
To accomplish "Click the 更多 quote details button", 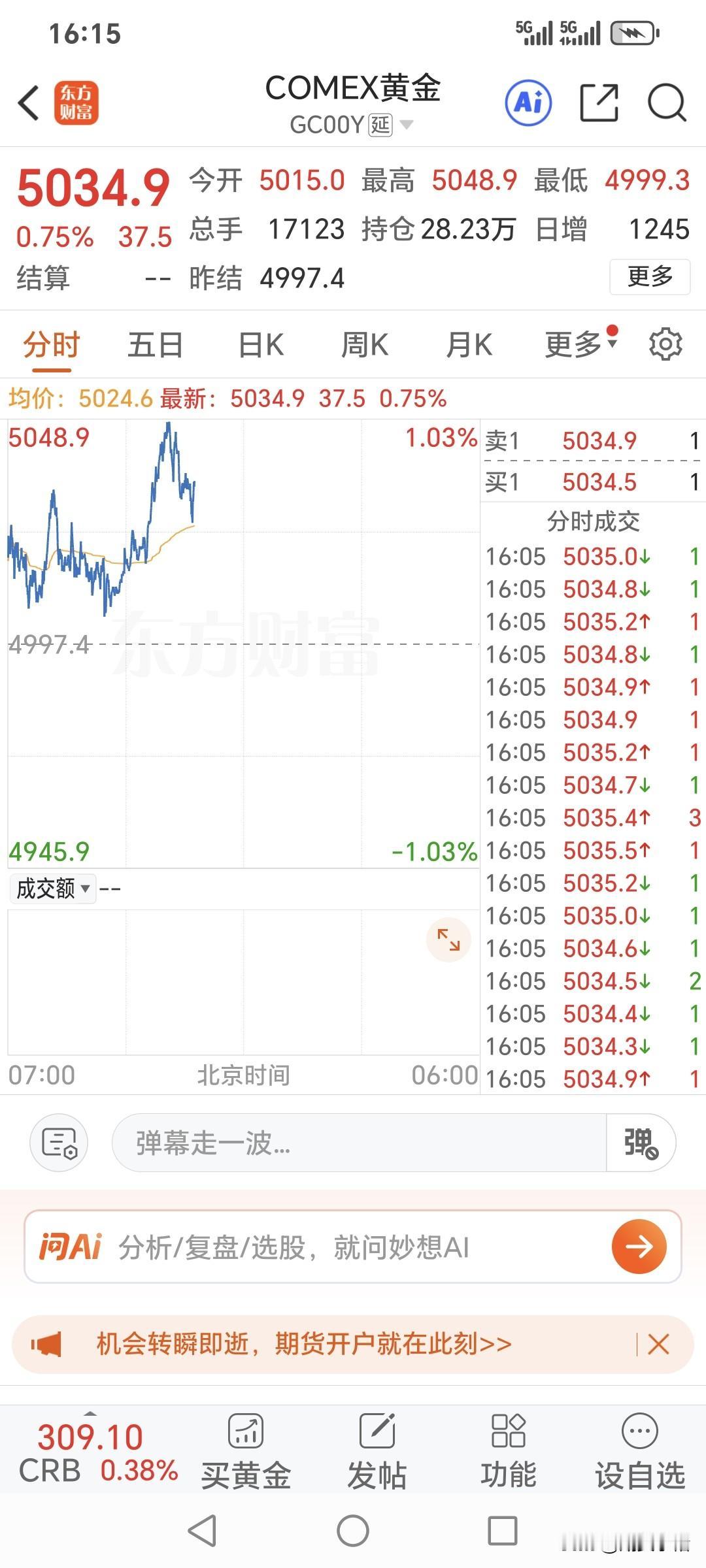I will click(649, 277).
